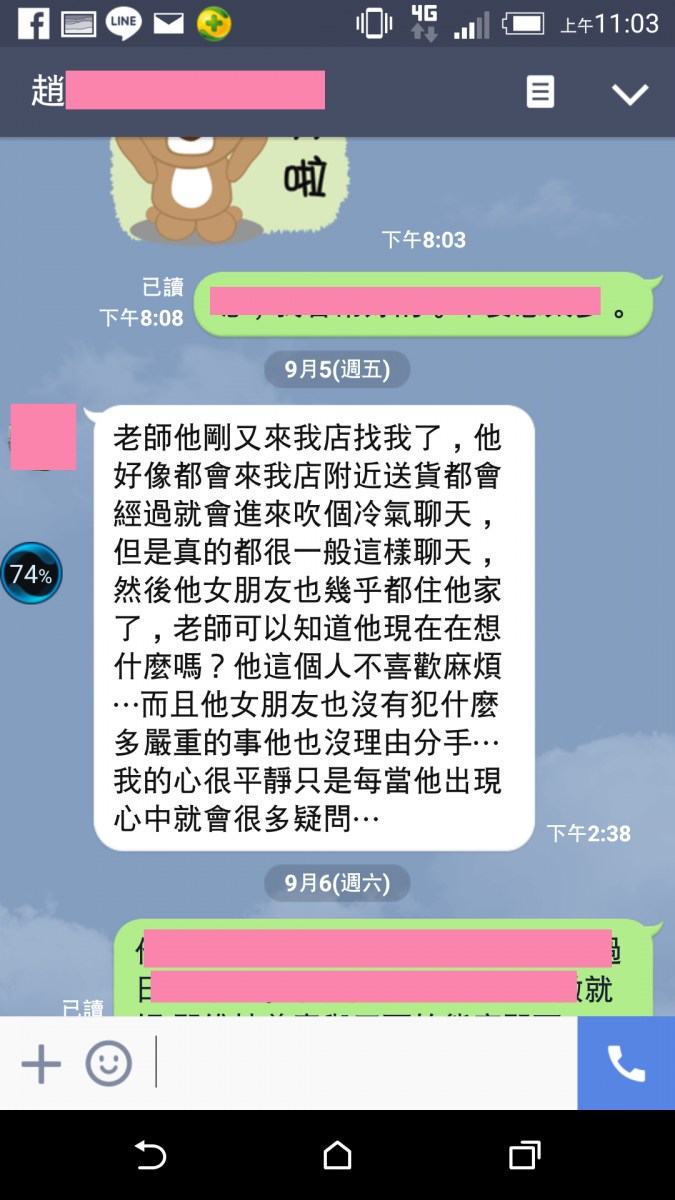Tap the floating 74% battery widget
The width and height of the screenshot is (675, 1200).
click(31, 575)
